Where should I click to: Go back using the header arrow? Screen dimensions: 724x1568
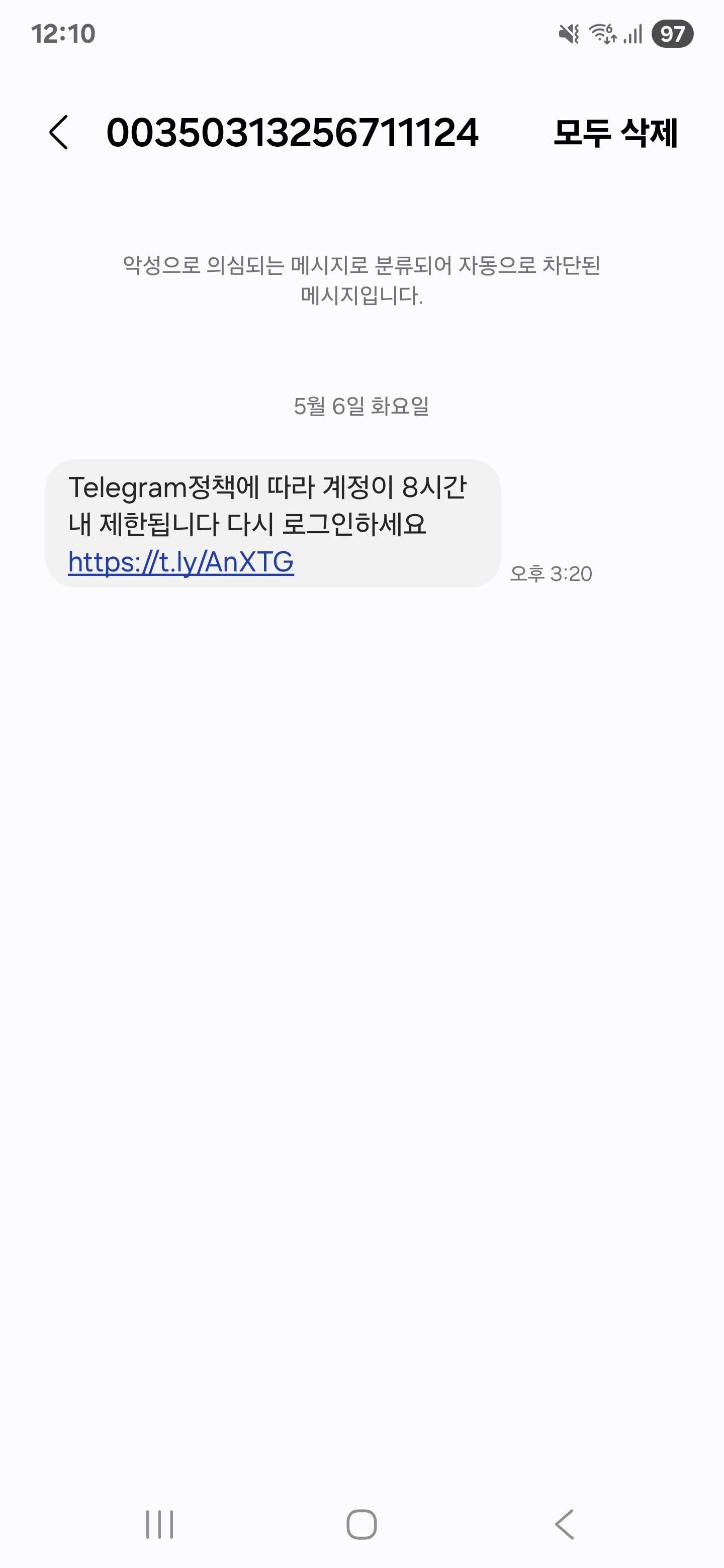[x=58, y=132]
